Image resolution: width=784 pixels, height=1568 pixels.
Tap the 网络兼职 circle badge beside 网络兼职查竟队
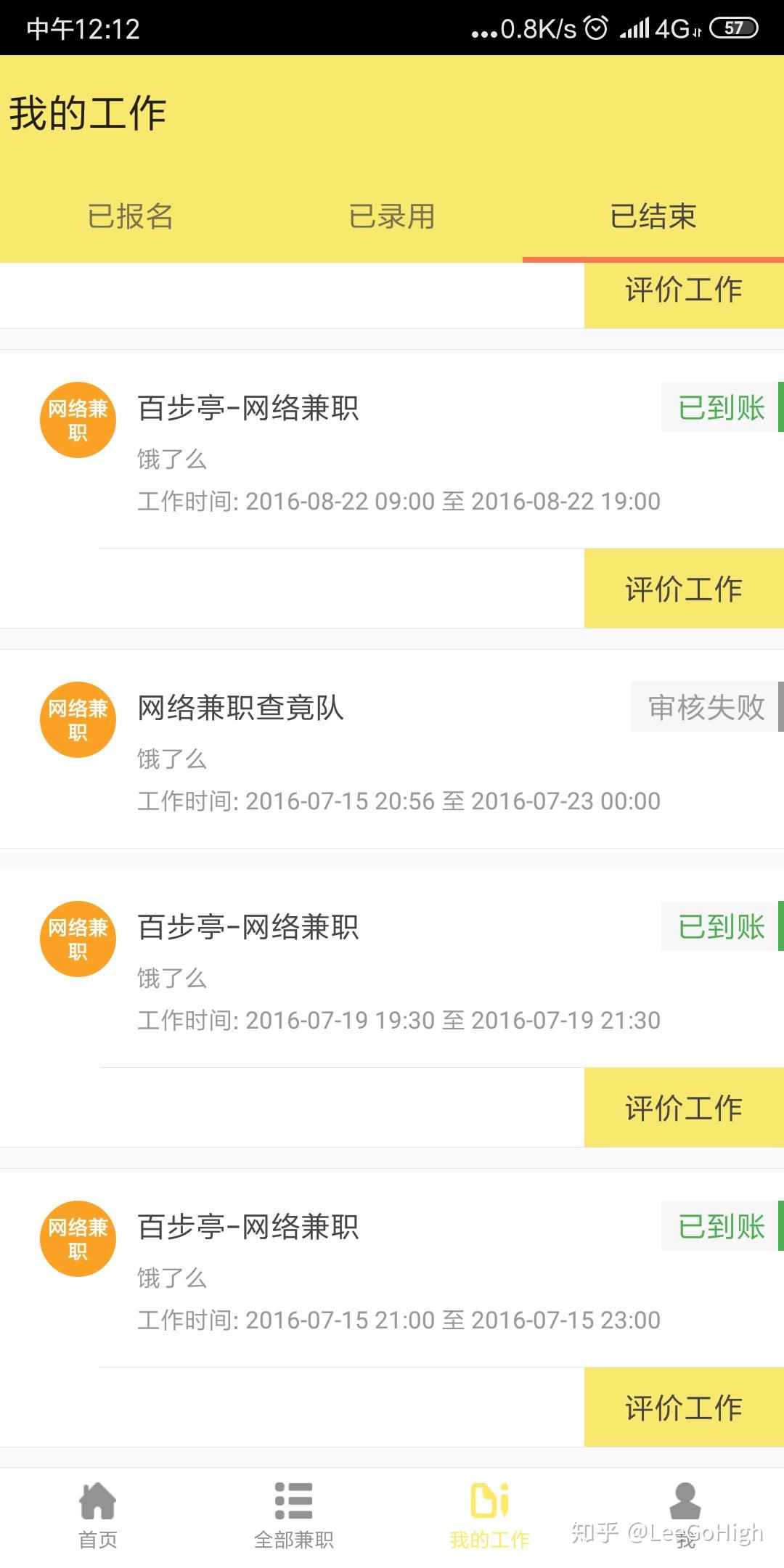[x=77, y=719]
